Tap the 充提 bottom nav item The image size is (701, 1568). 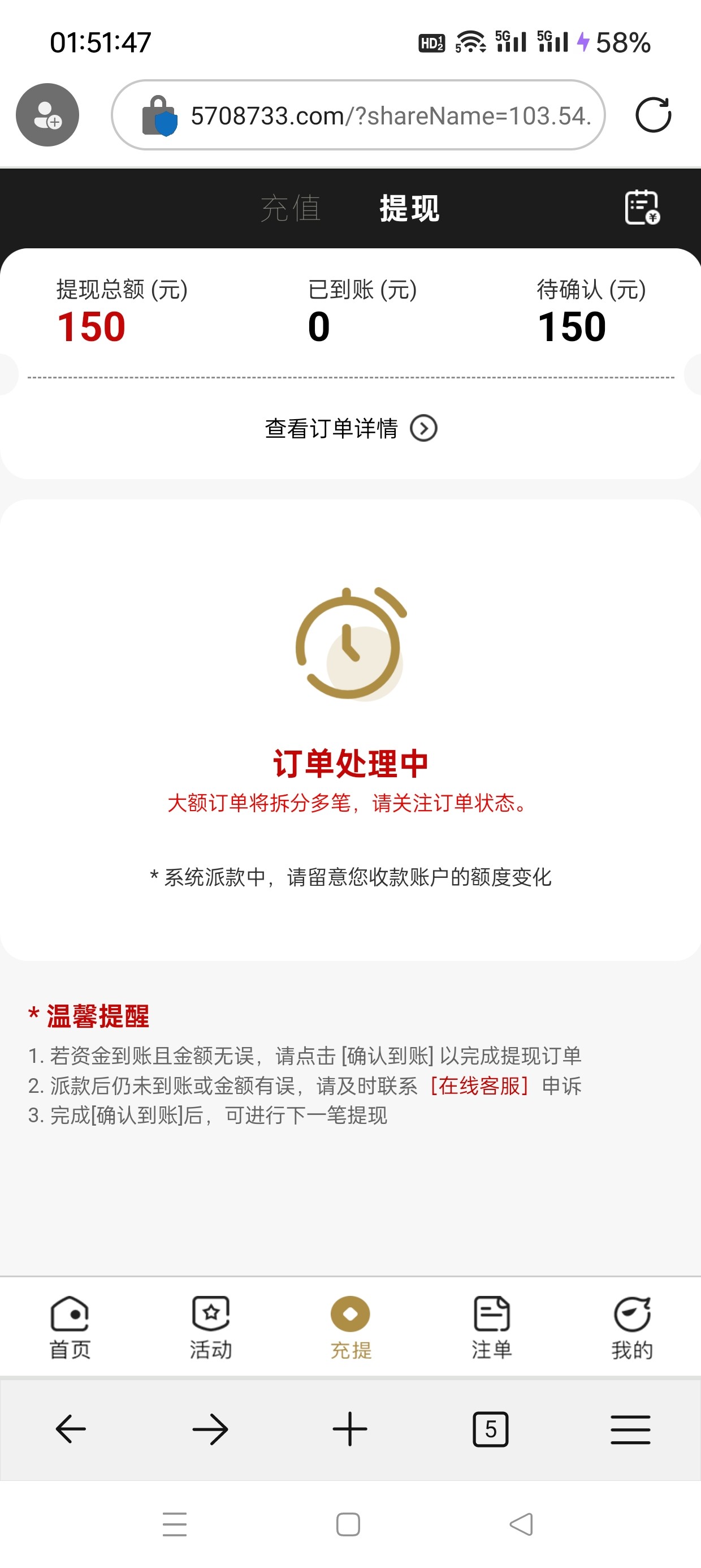tap(350, 1328)
